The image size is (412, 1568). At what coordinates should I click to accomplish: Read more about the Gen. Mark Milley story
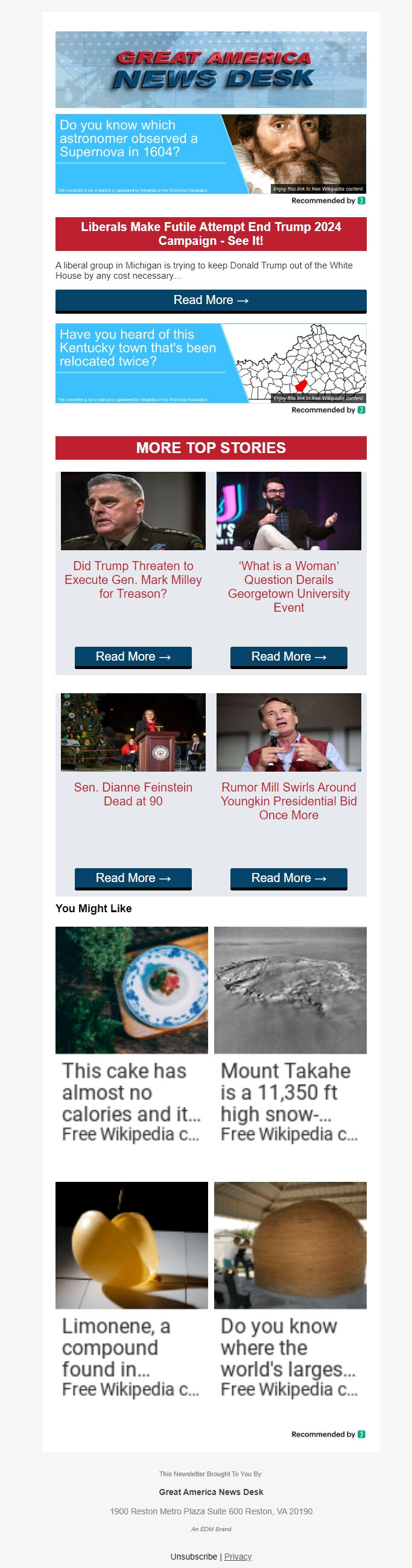pyautogui.click(x=133, y=657)
